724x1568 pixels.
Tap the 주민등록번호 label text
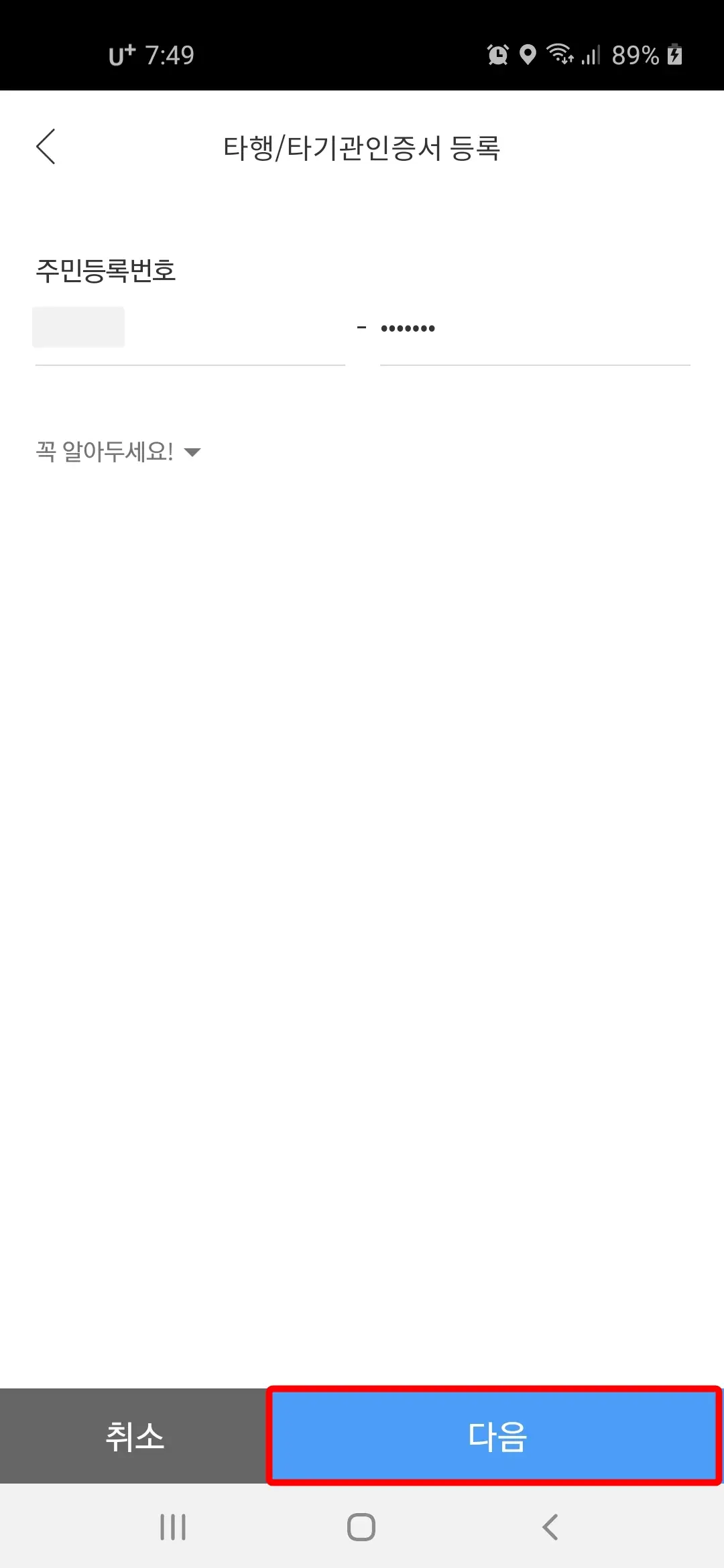[107, 271]
